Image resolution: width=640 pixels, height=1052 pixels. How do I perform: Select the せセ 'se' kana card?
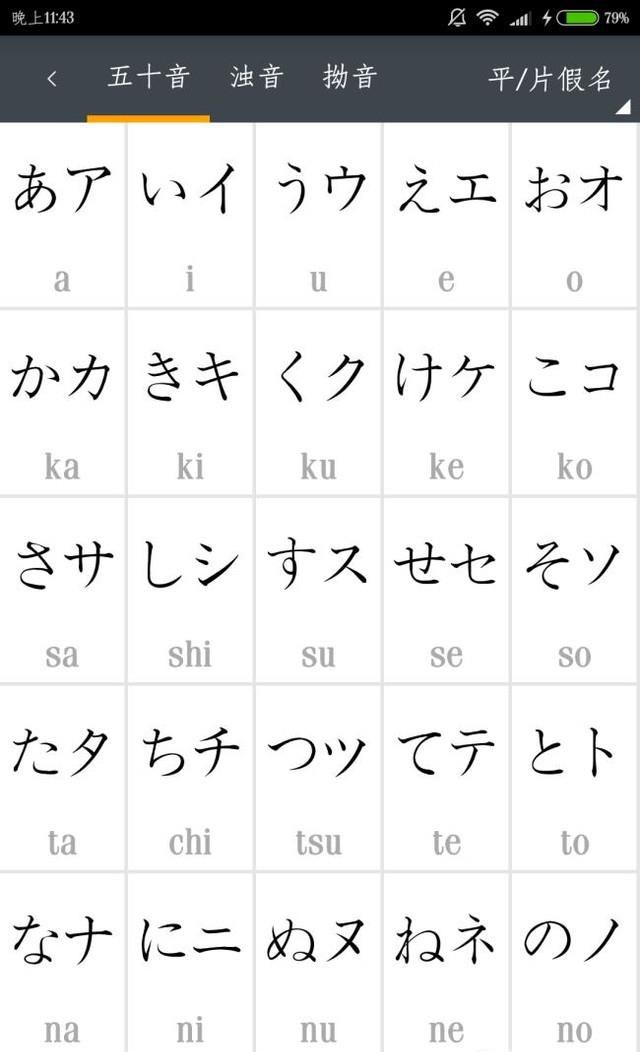pos(446,591)
